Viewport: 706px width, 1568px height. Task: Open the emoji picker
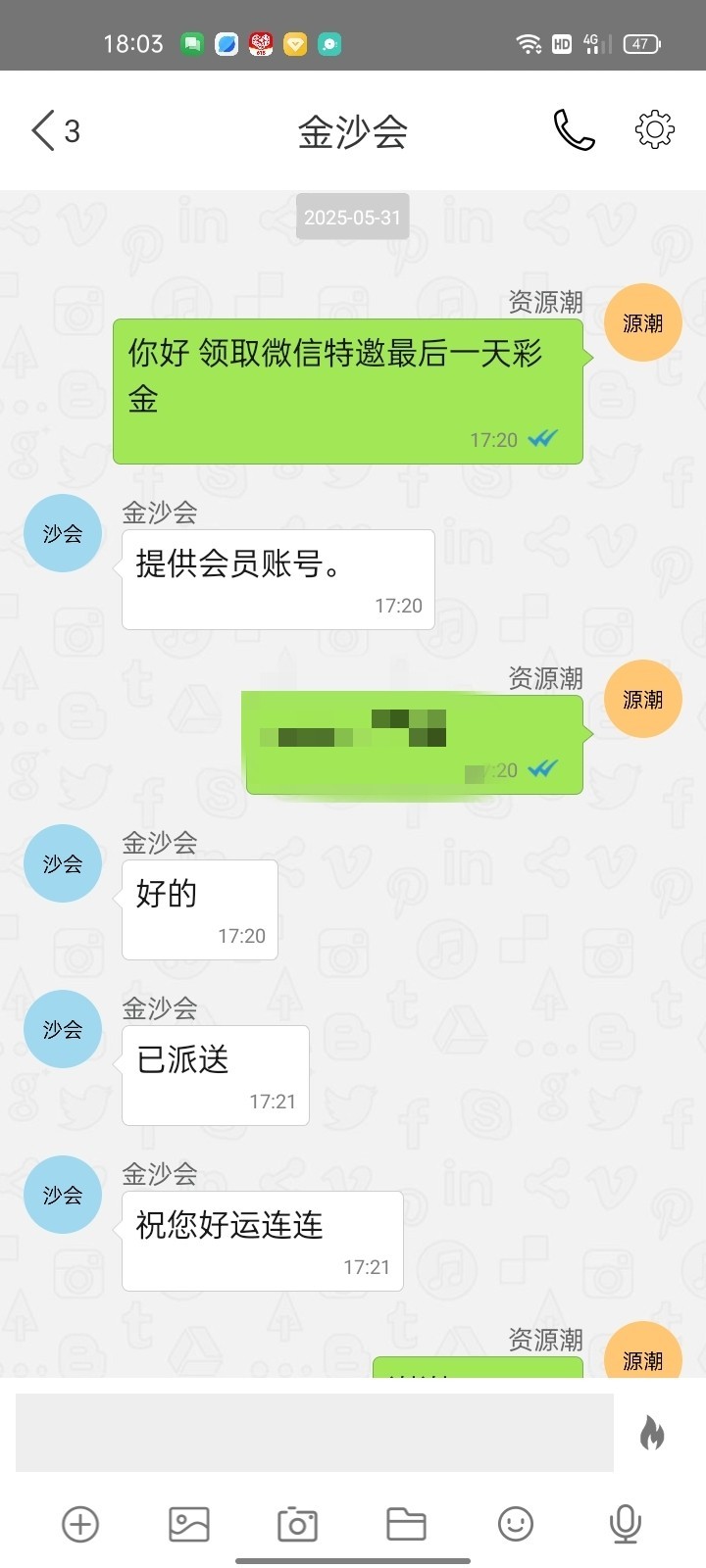pos(516,1524)
